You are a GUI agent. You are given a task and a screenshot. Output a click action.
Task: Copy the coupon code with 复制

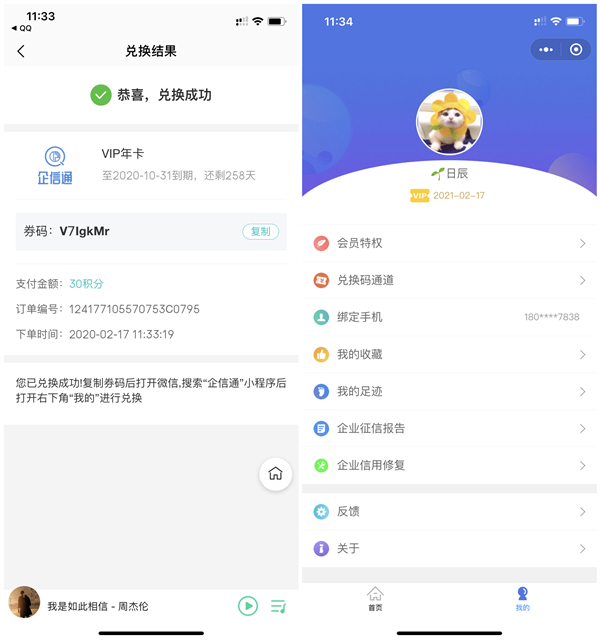click(260, 231)
